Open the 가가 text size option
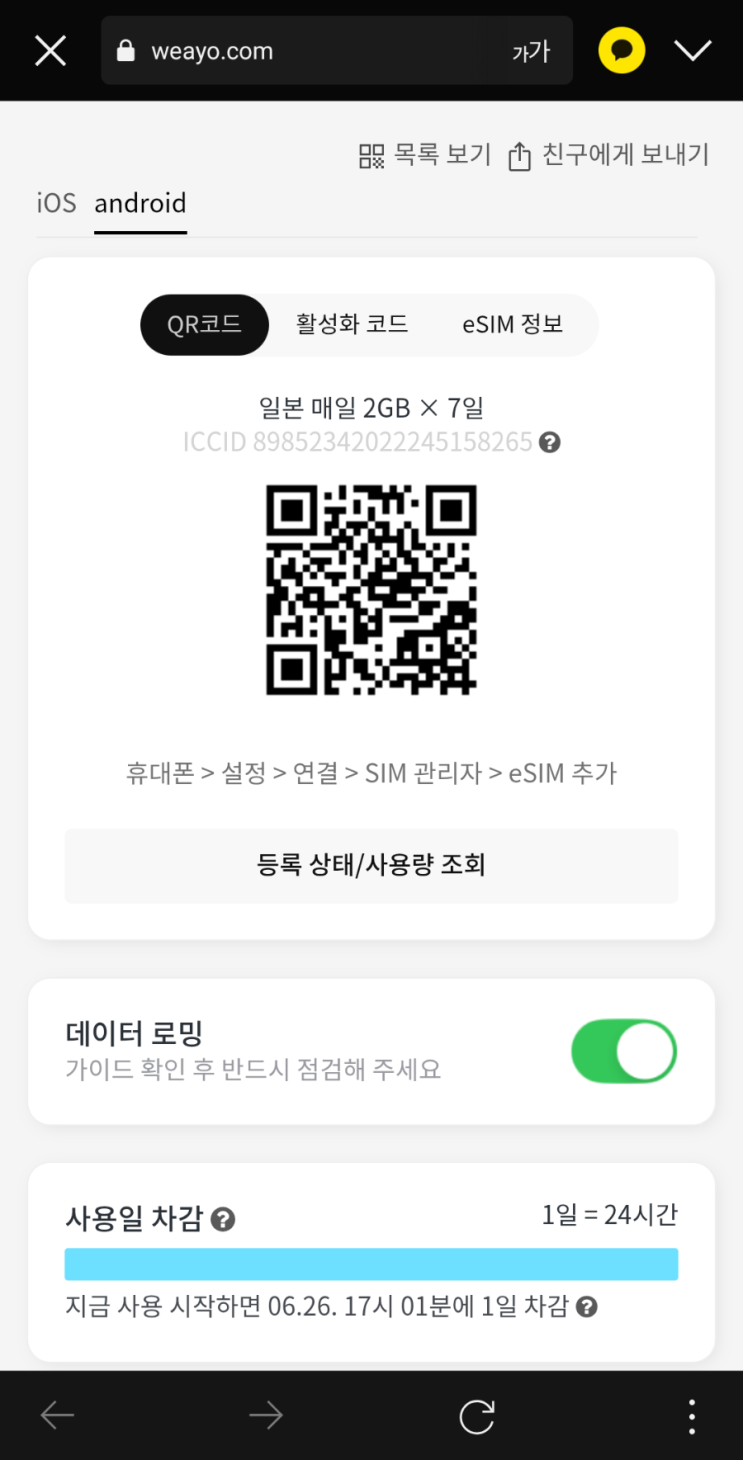The width and height of the screenshot is (743, 1460). [x=531, y=51]
